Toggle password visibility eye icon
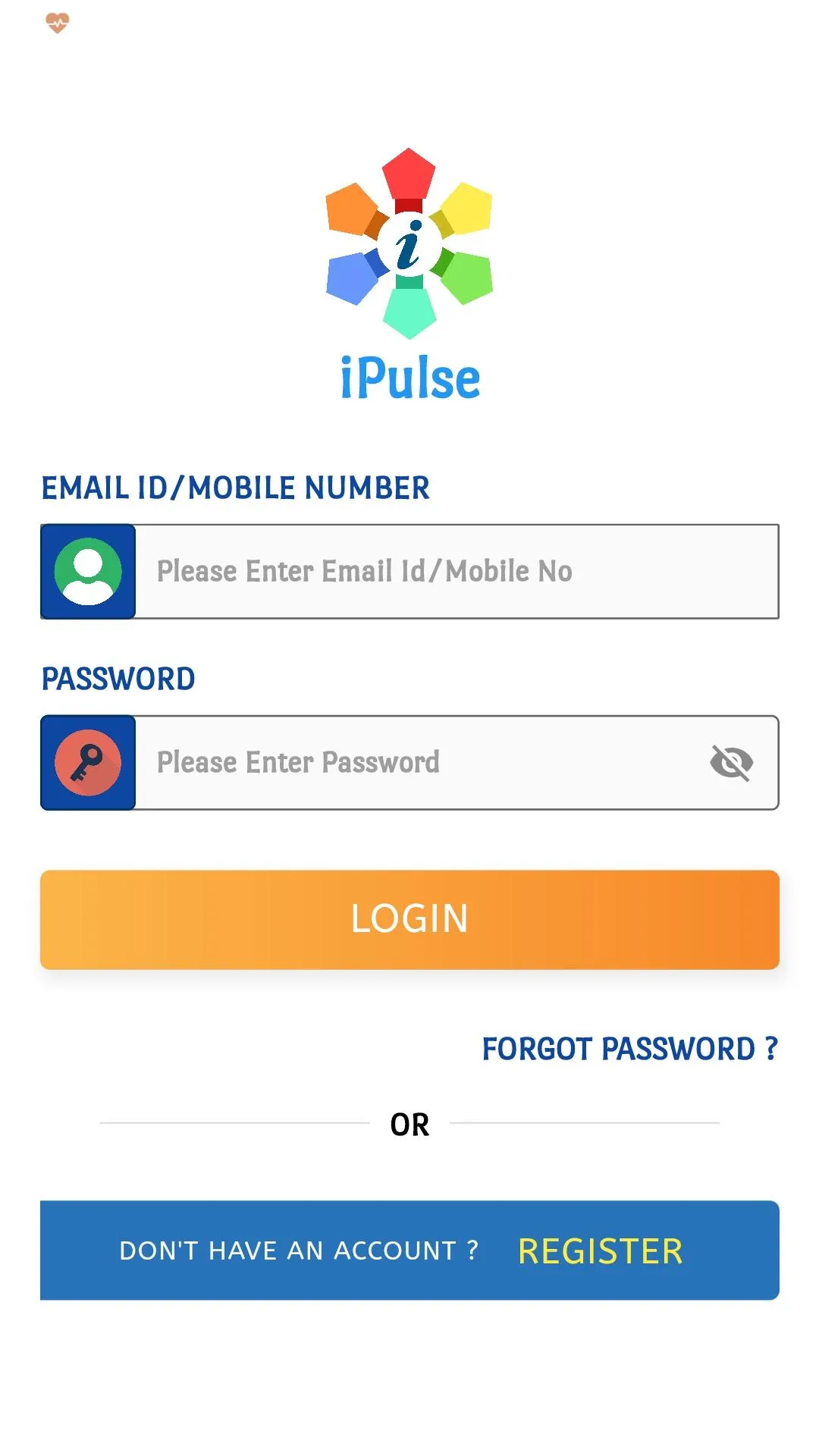 click(731, 762)
